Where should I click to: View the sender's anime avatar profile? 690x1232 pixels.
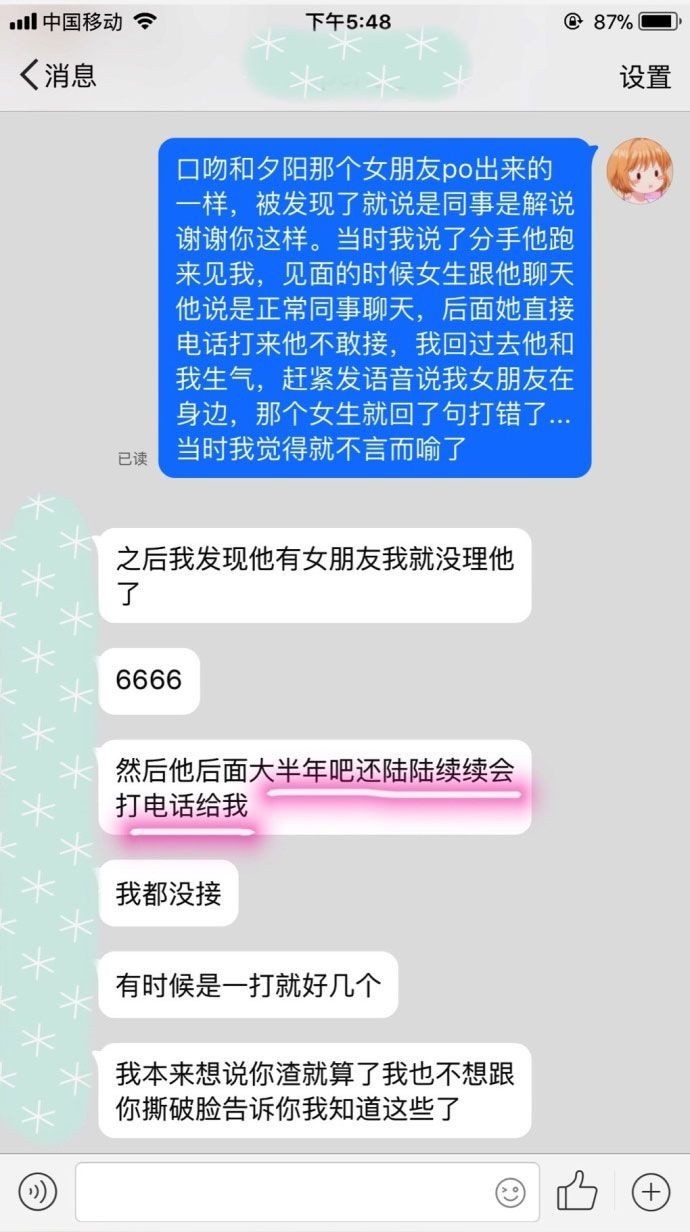(x=640, y=169)
